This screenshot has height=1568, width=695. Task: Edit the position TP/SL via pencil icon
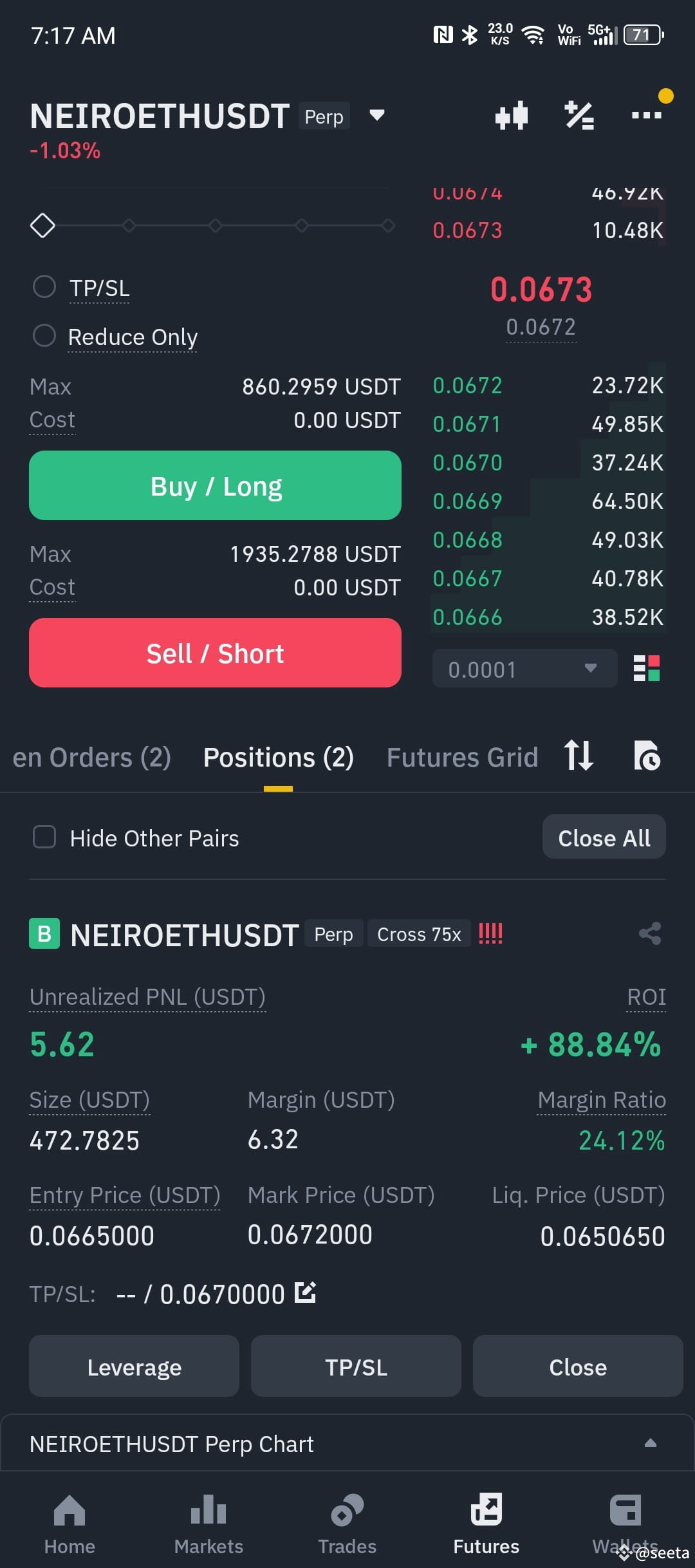click(x=304, y=1293)
